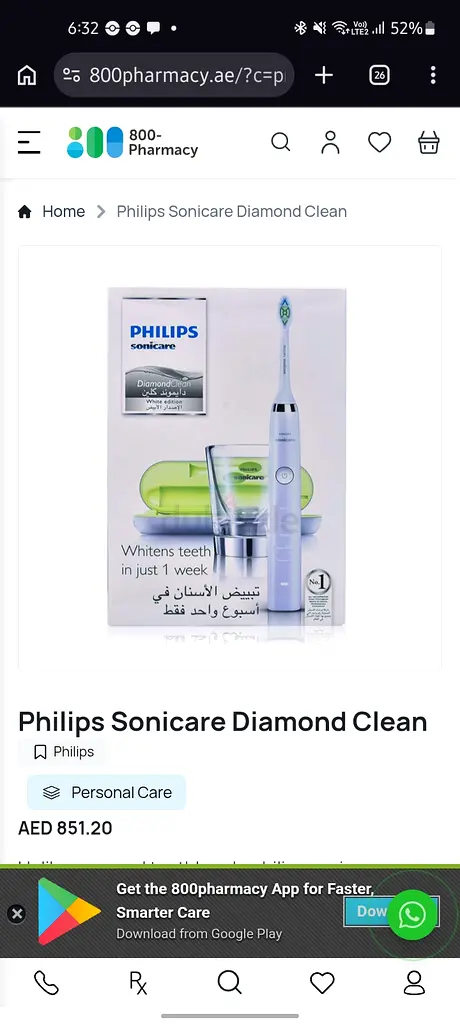Tap the phone call icon in the bottom bar

coord(46,982)
